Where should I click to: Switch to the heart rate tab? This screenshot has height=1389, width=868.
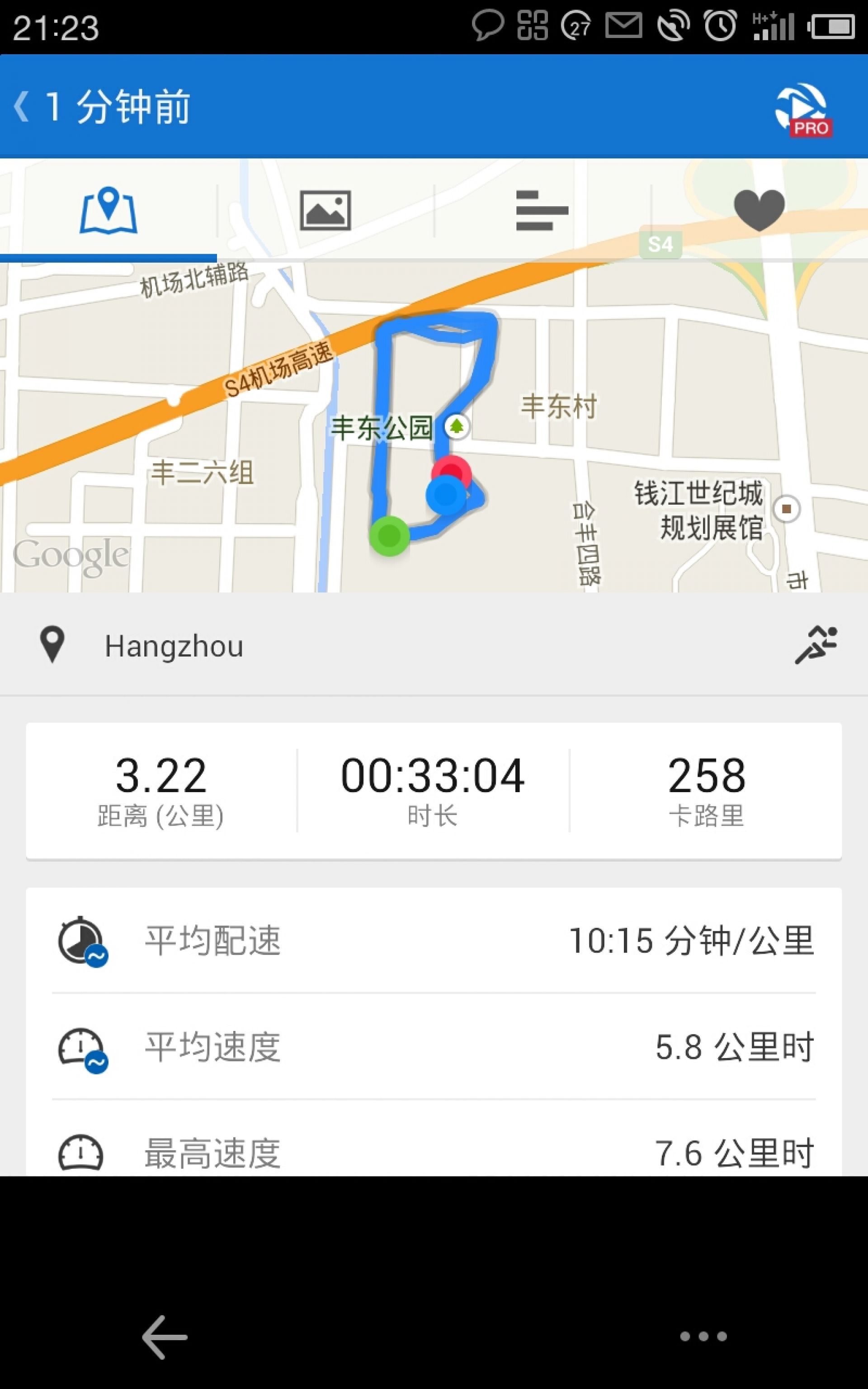coord(759,211)
